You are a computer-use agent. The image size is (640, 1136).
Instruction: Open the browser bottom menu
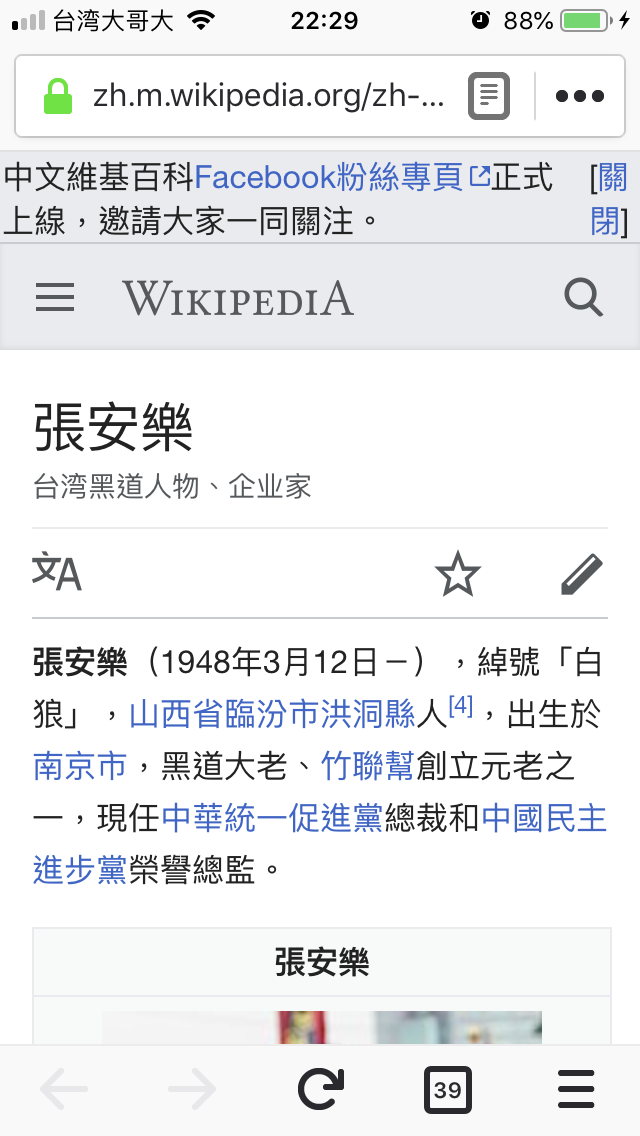tap(576, 1089)
